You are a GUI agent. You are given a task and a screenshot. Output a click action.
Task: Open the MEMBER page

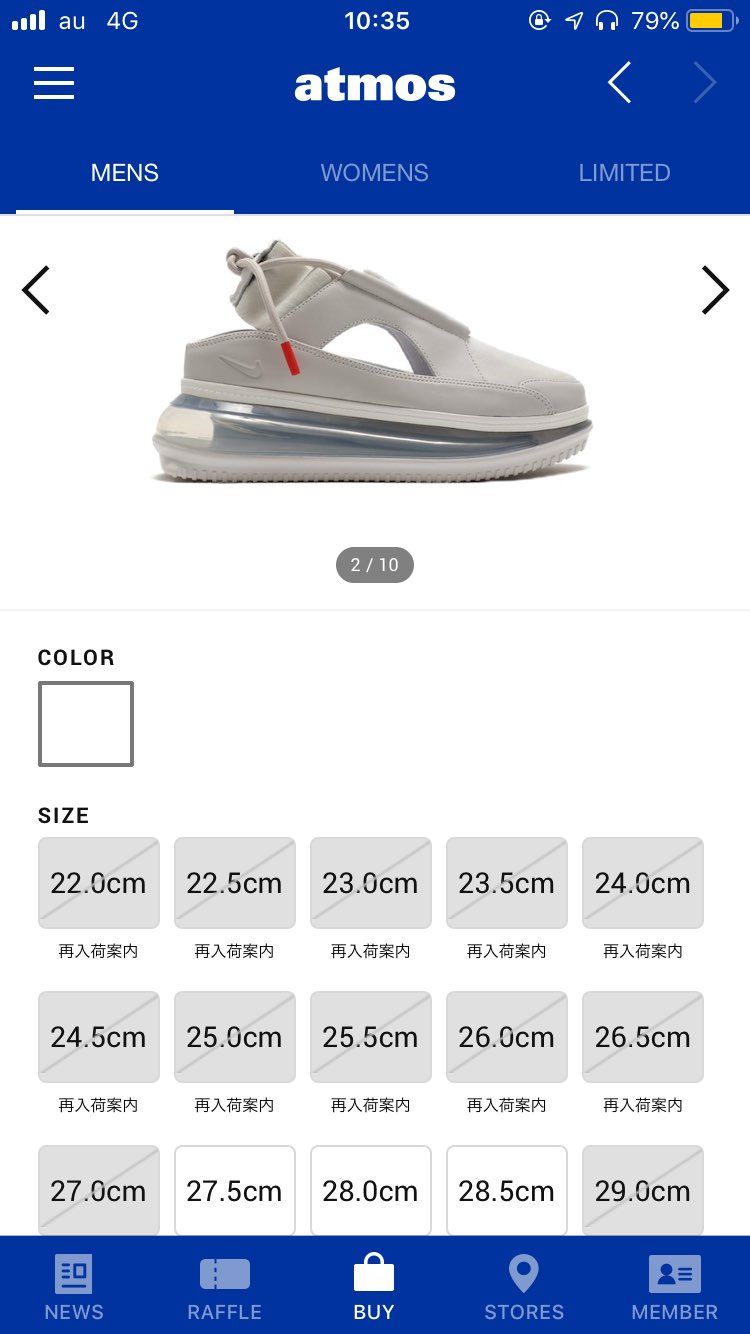[x=675, y=1286]
